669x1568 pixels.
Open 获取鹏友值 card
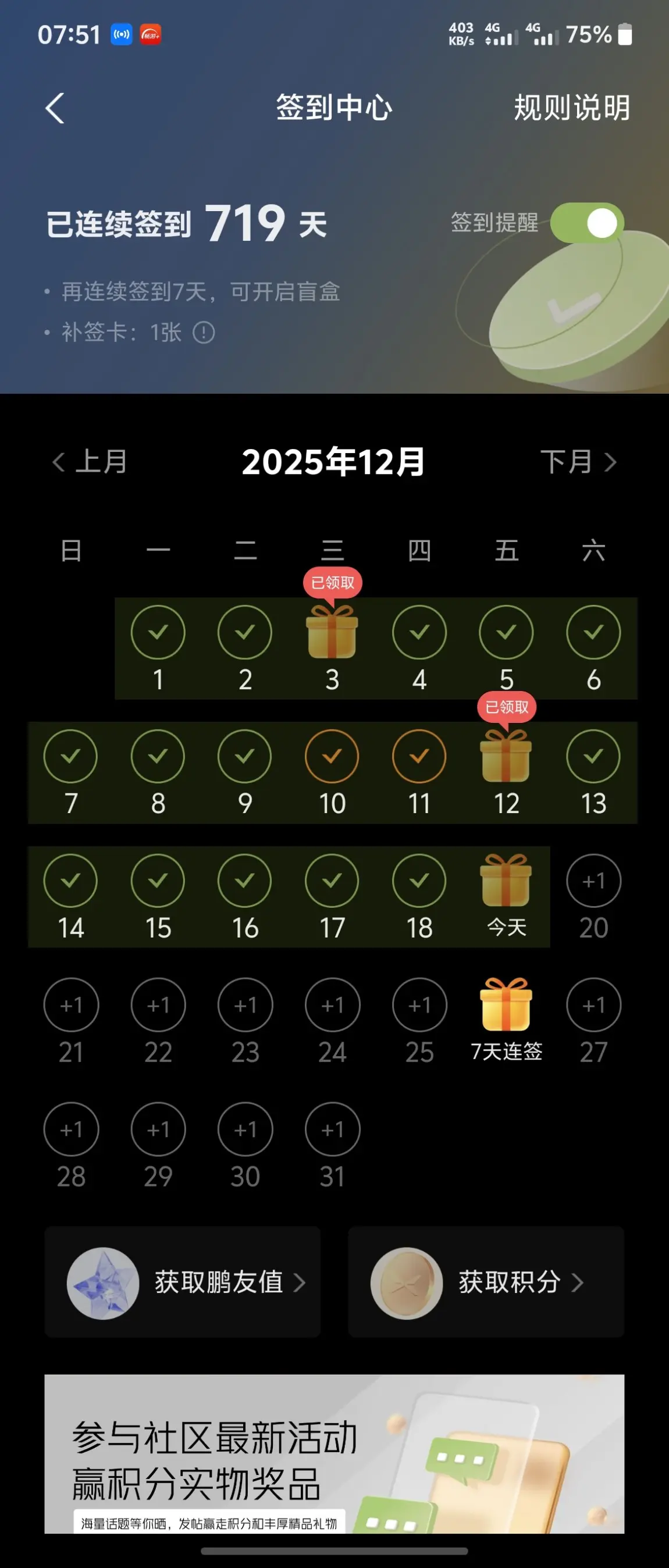pyautogui.click(x=183, y=1282)
